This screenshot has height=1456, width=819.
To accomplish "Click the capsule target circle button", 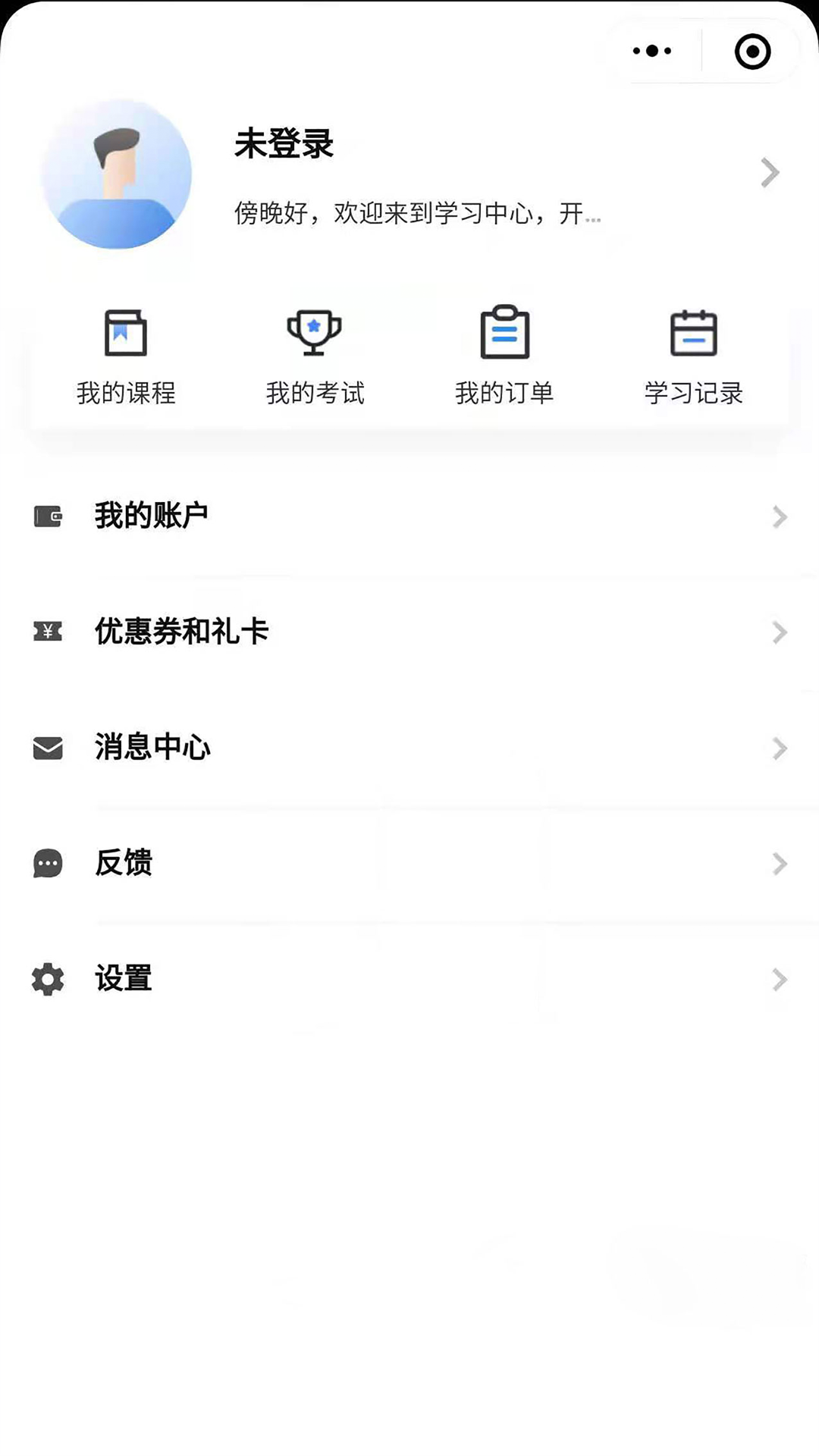I will coord(752,50).
